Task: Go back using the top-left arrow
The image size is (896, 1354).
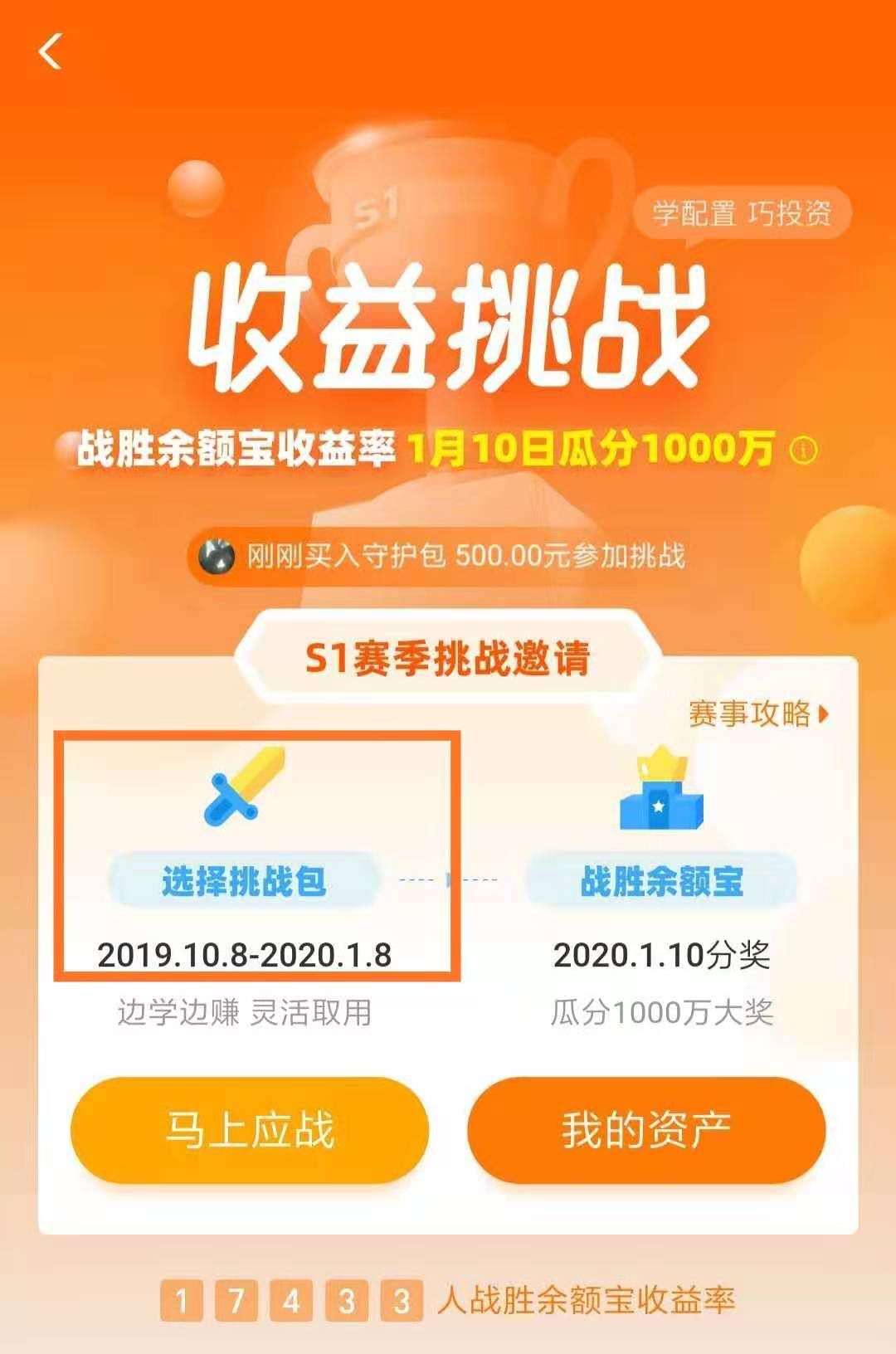Action: tap(51, 51)
